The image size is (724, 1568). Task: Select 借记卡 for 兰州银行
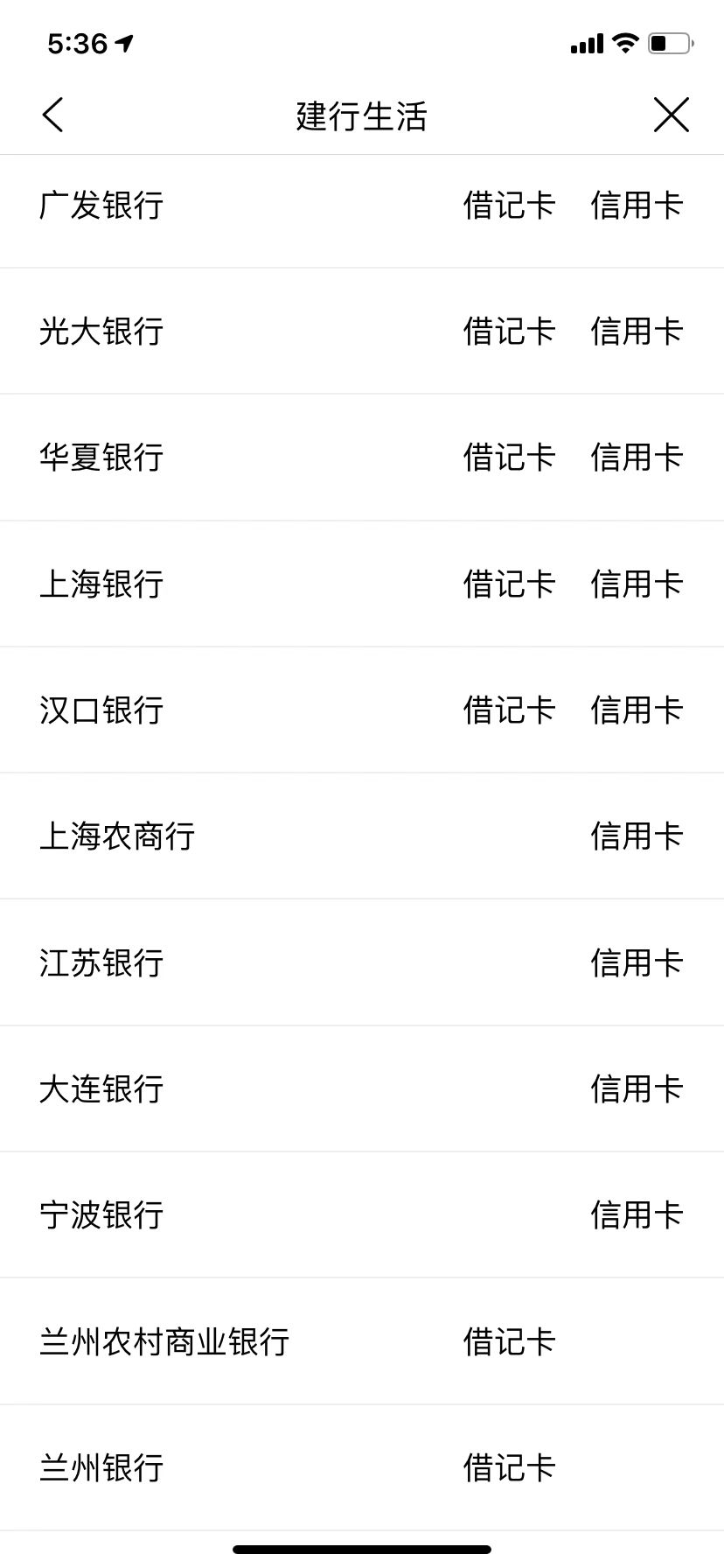pyautogui.click(x=510, y=1466)
